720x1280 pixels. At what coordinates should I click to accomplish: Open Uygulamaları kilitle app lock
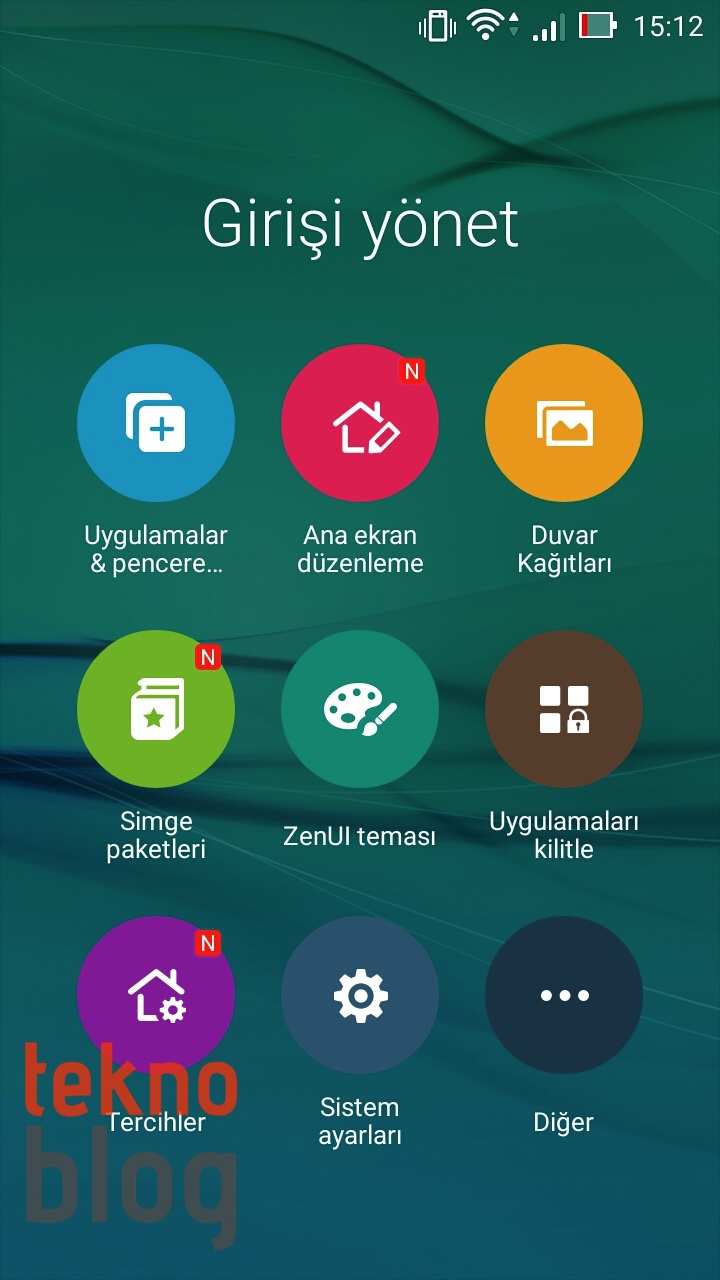point(564,709)
